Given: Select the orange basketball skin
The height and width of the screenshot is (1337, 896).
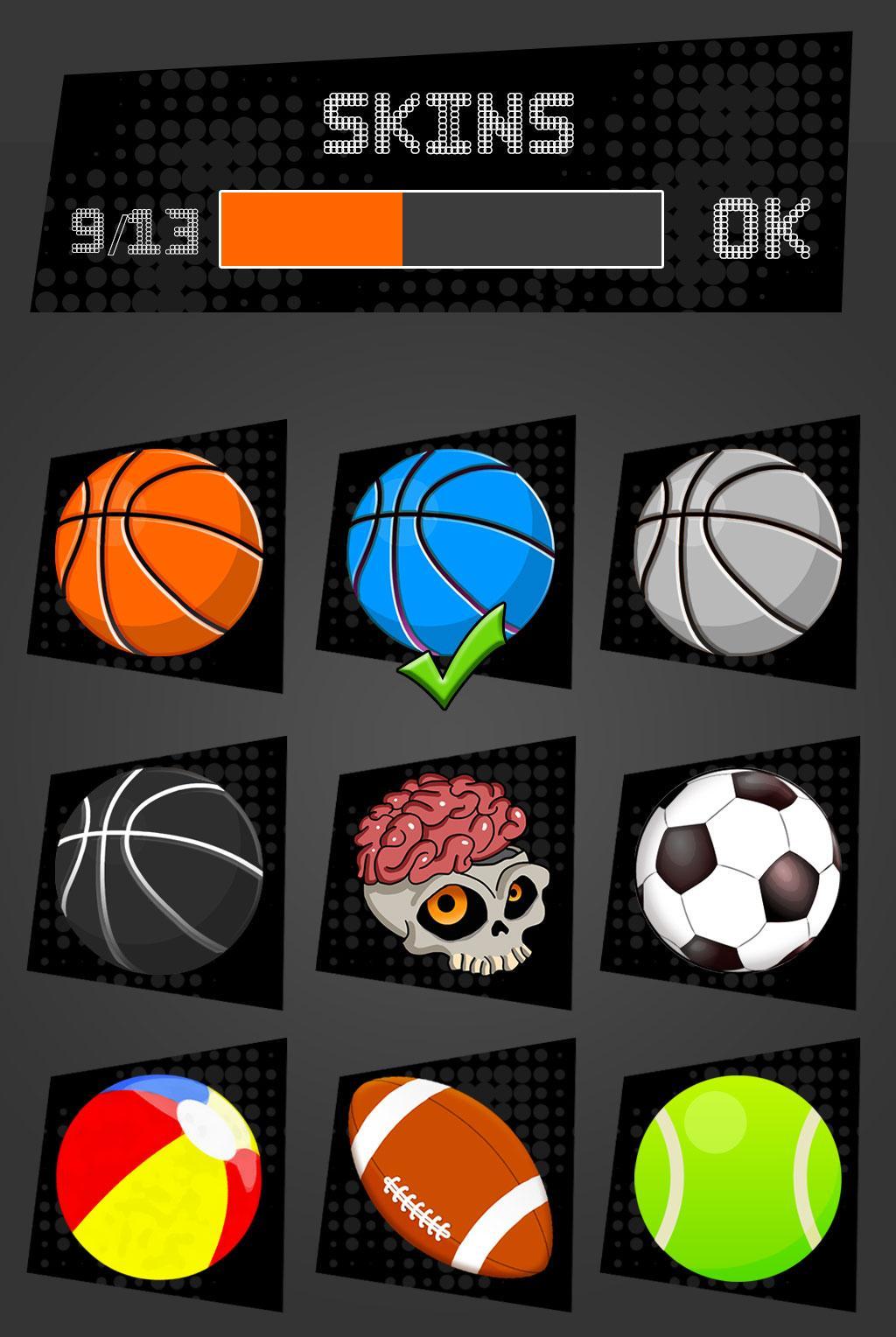Looking at the screenshot, I should 158,552.
